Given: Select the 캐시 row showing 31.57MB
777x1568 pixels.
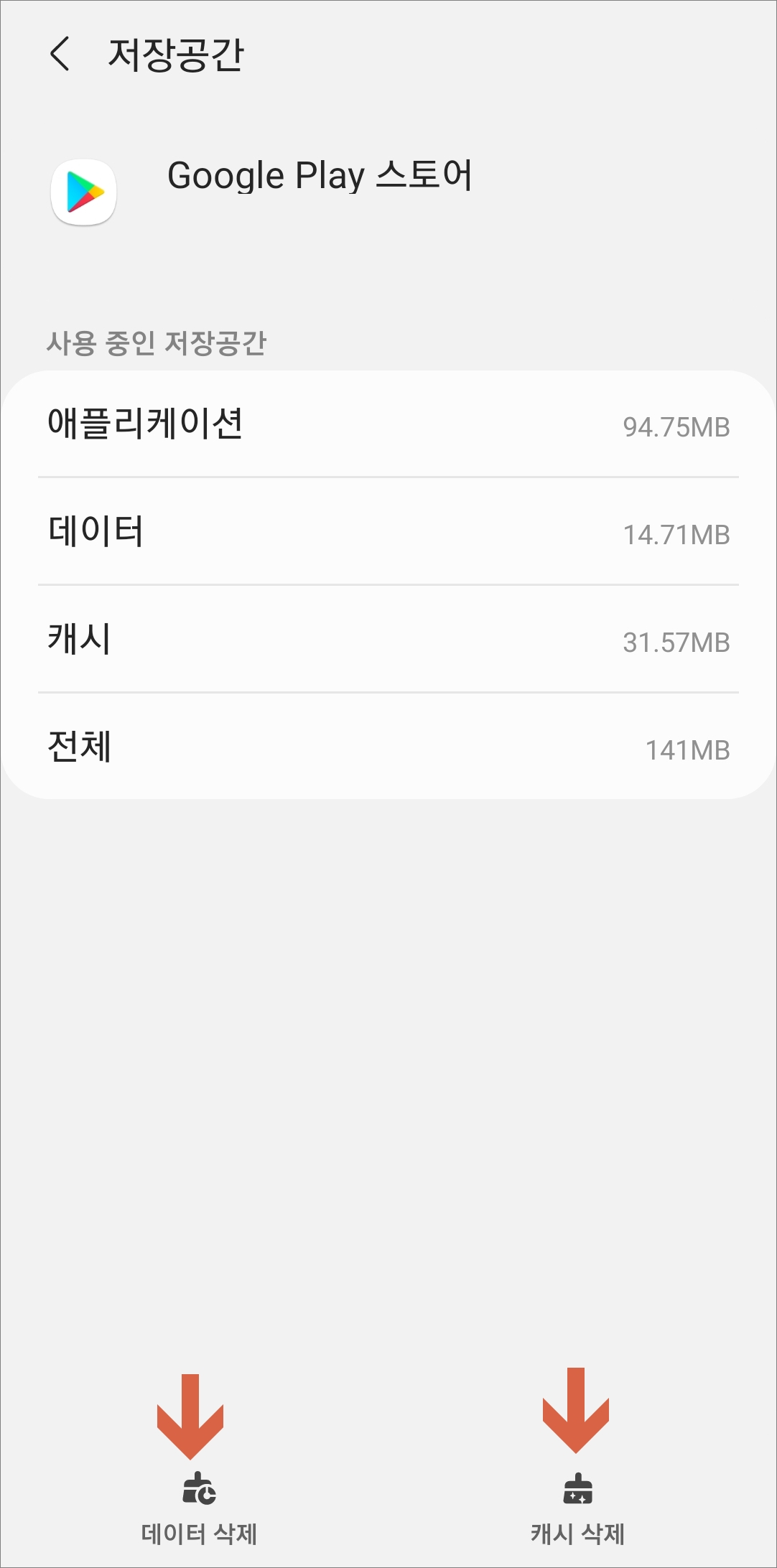Looking at the screenshot, I should click(388, 641).
